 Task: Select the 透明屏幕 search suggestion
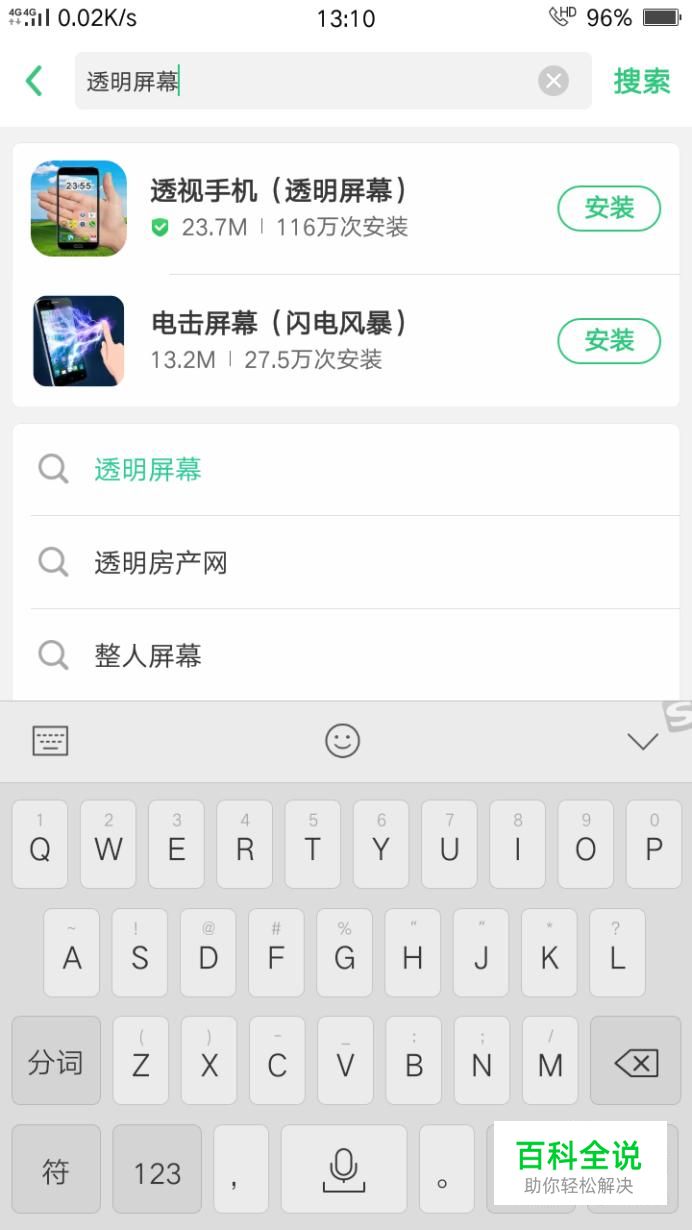pos(148,469)
